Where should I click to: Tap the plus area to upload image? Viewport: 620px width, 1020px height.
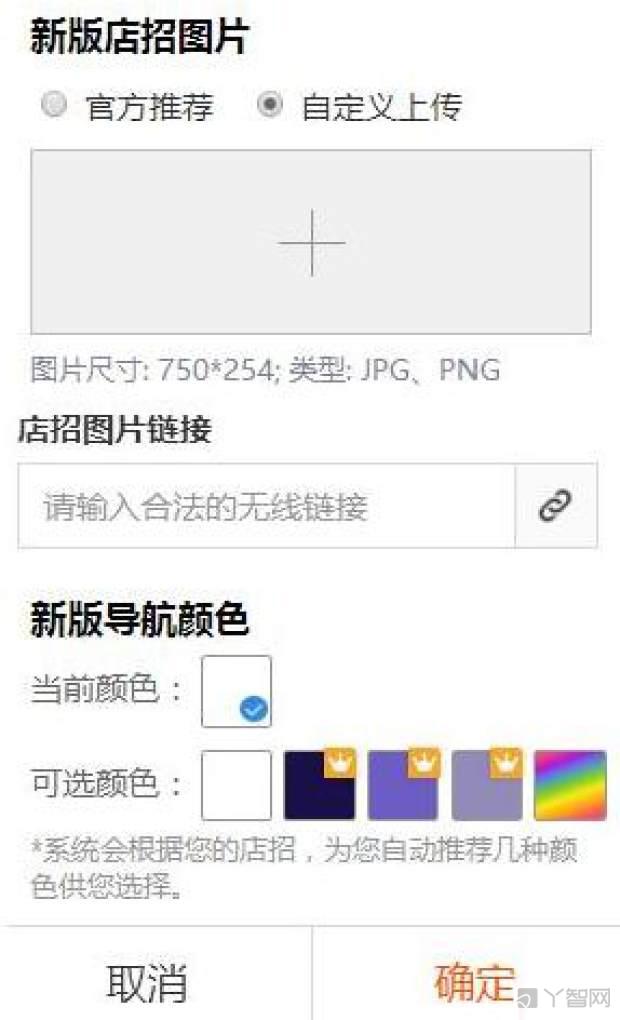(x=311, y=242)
